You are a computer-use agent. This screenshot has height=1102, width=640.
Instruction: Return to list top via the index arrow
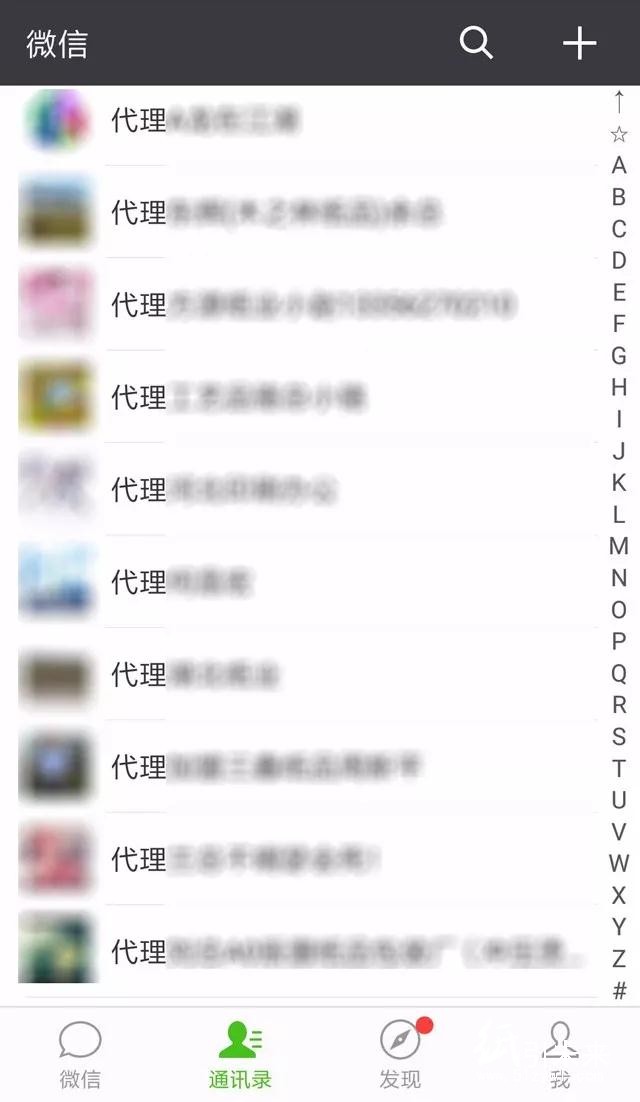[x=619, y=102]
